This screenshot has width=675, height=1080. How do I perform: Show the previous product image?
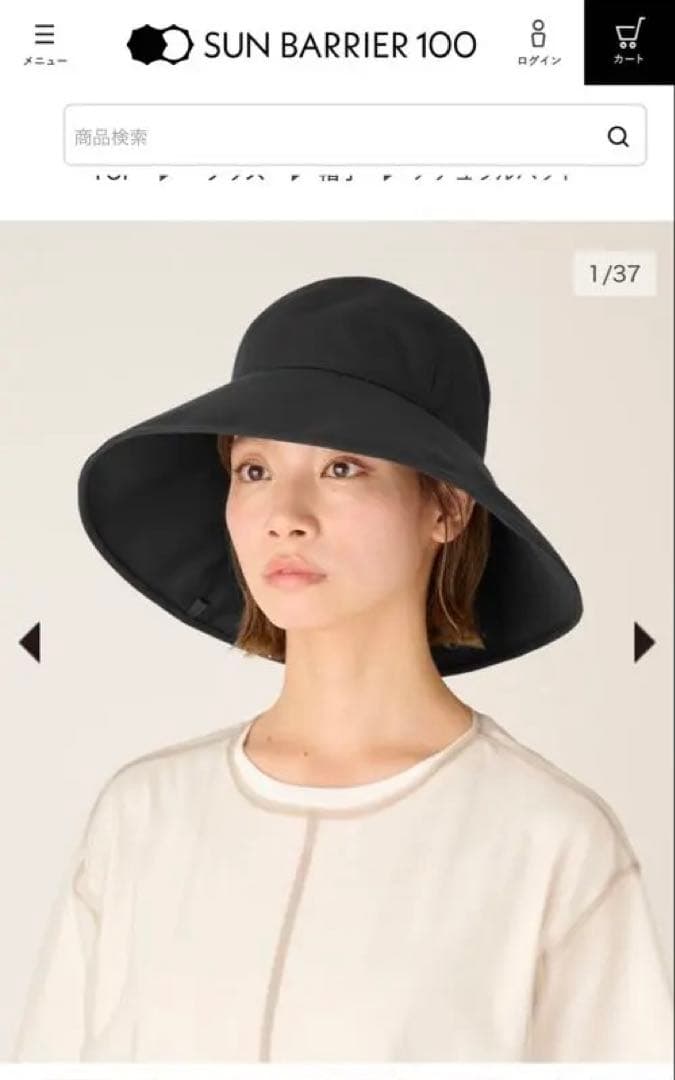[x=29, y=642]
